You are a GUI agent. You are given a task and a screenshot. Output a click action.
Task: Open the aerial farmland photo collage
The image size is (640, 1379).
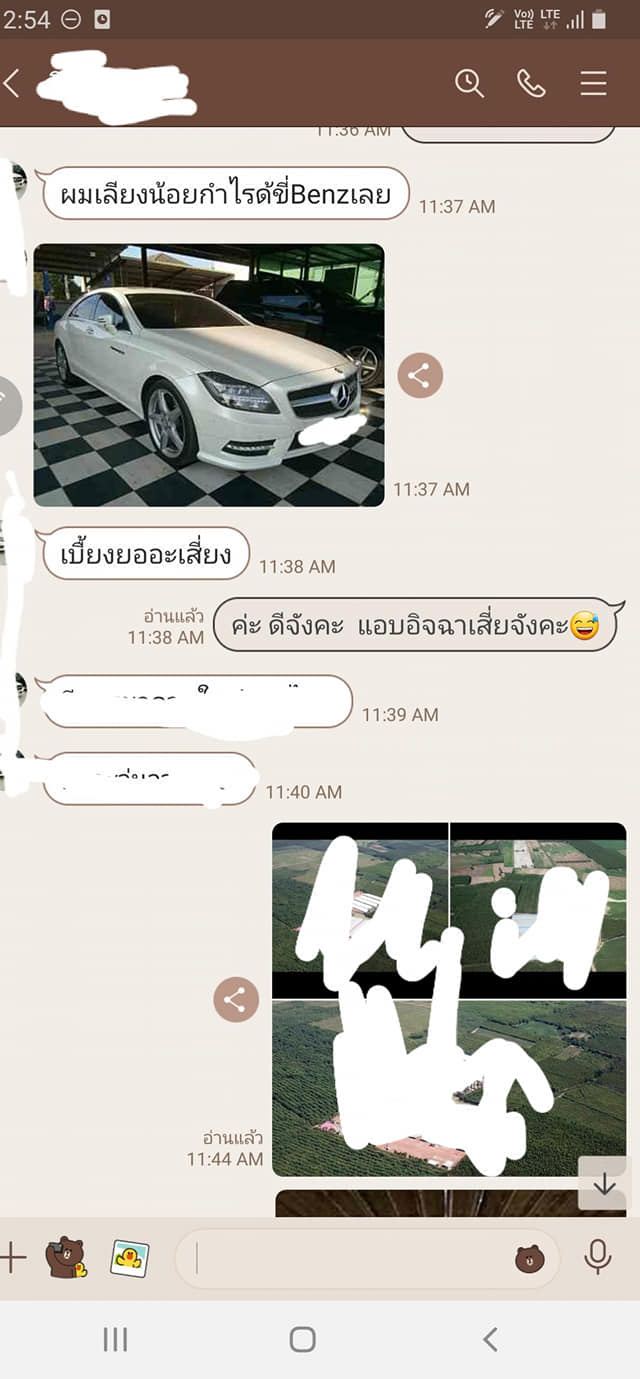click(x=449, y=998)
